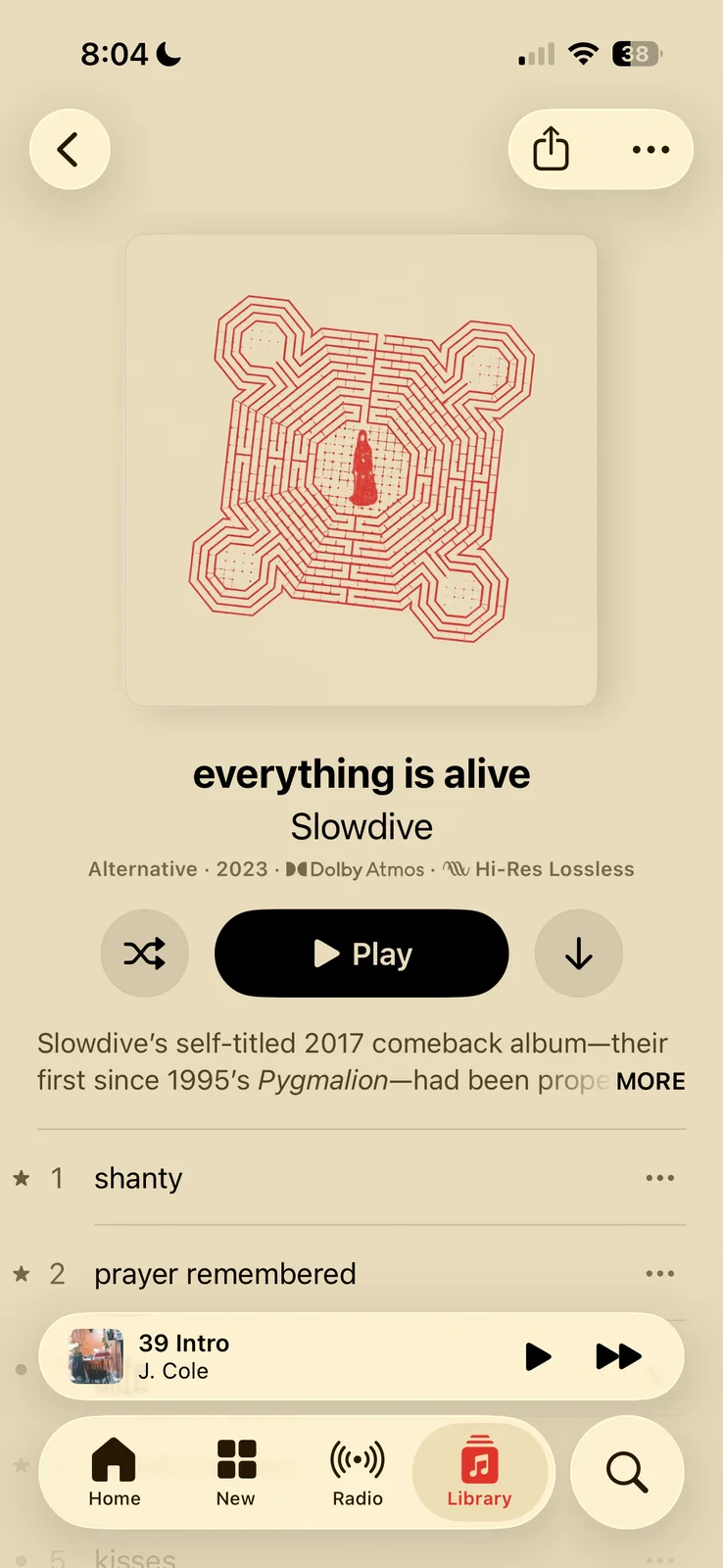Shuffle the album tracks

pos(145,954)
